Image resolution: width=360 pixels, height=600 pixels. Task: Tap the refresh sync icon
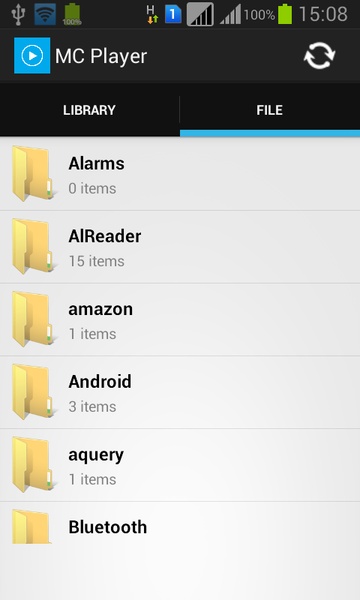point(319,56)
